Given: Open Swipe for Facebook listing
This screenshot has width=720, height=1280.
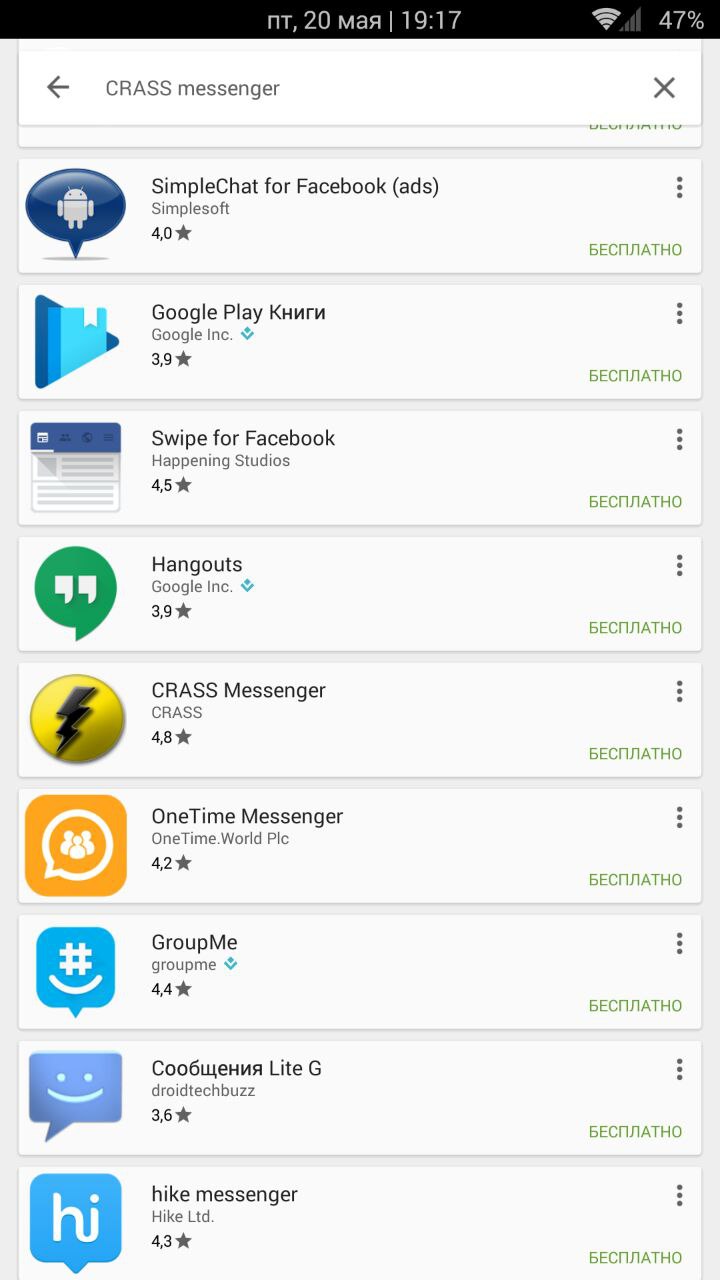Looking at the screenshot, I should click(x=243, y=439).
